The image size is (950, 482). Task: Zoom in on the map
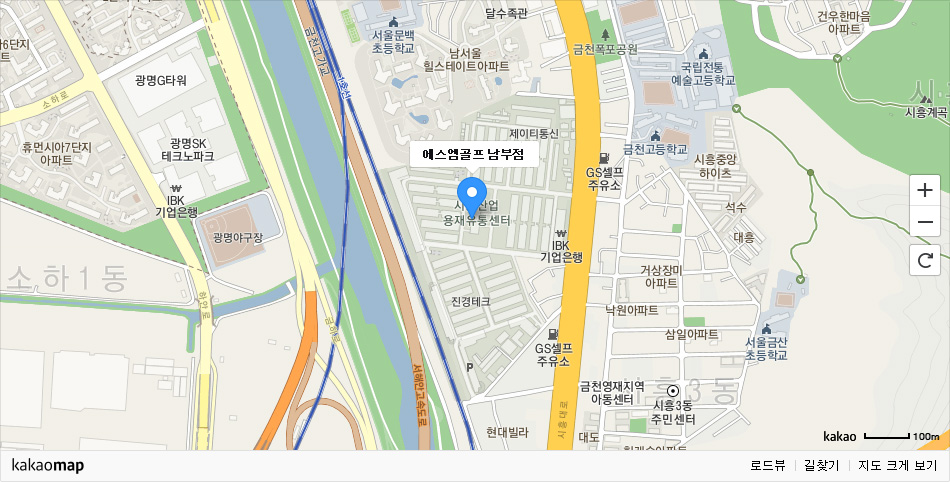(x=925, y=189)
